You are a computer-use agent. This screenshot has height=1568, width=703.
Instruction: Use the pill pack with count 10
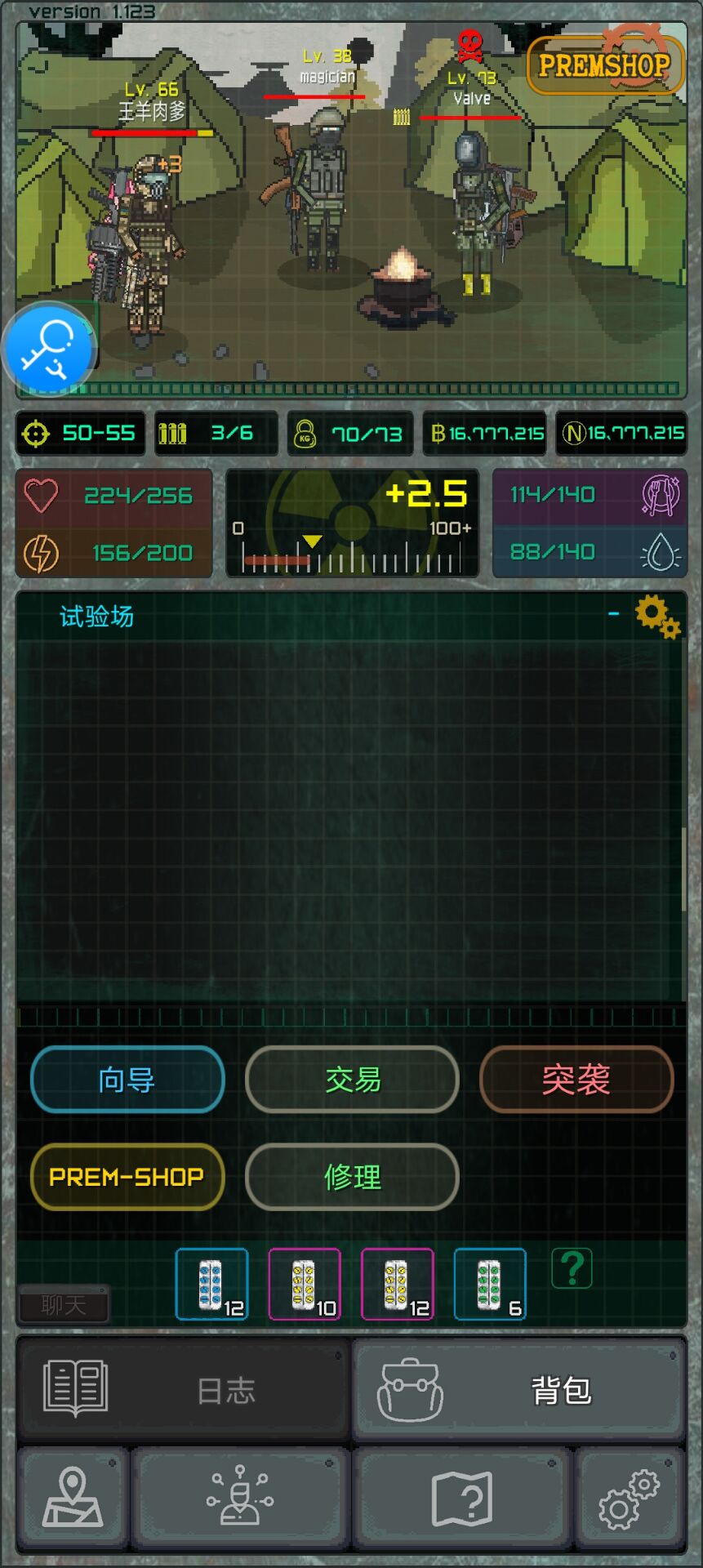click(x=305, y=1284)
